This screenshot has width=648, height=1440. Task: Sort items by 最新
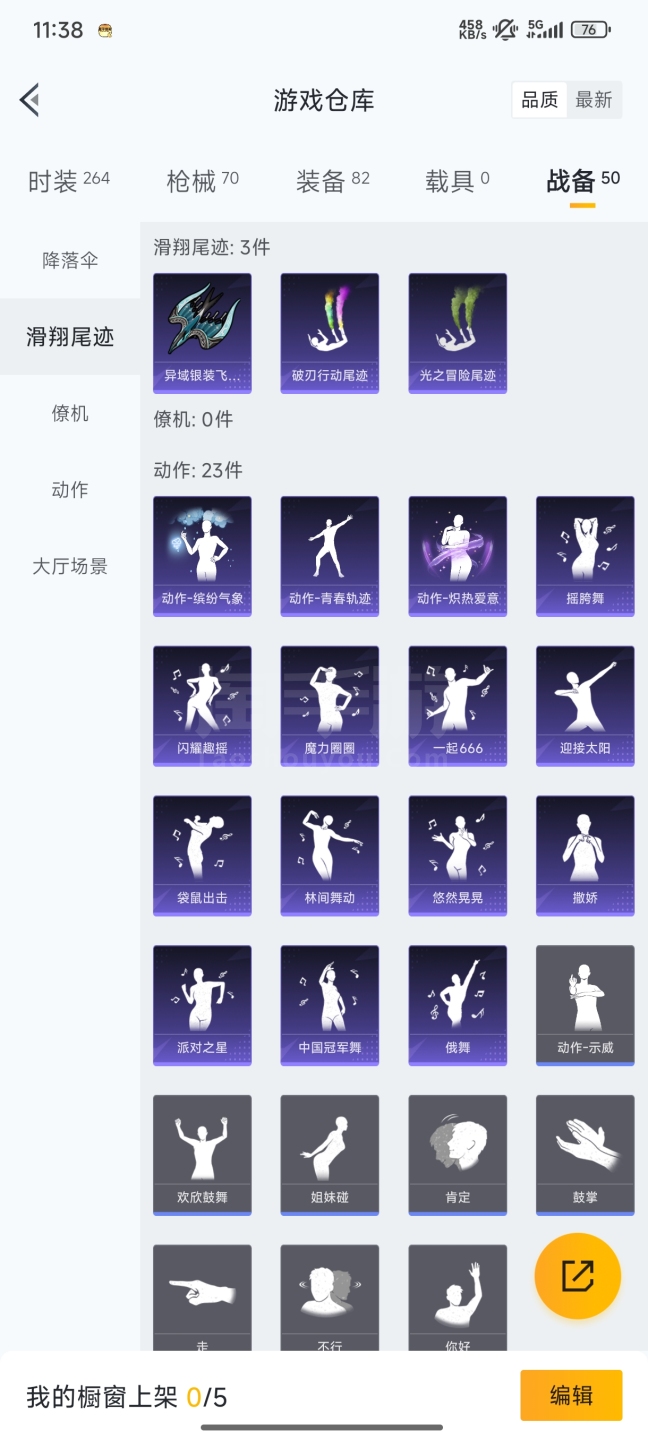pyautogui.click(x=594, y=100)
